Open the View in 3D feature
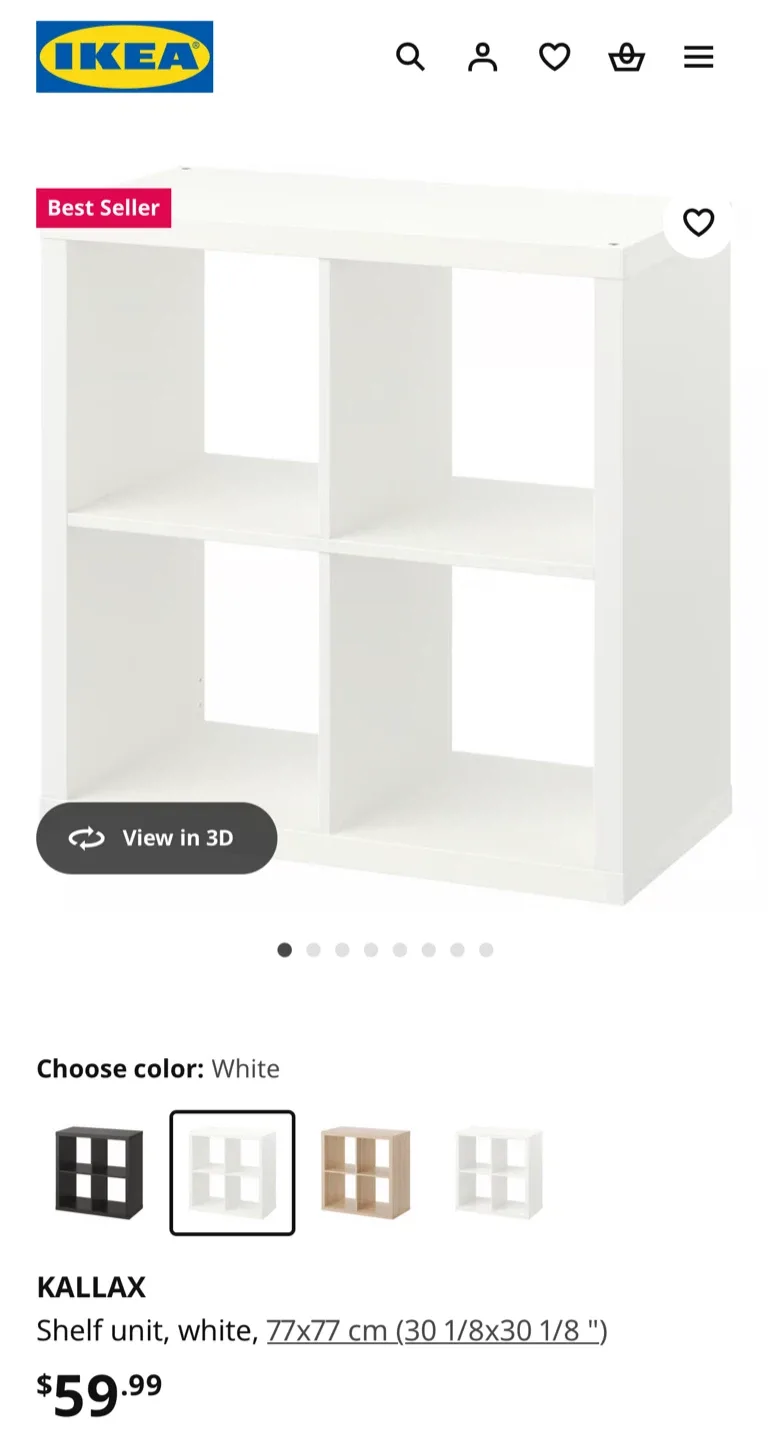 (156, 838)
